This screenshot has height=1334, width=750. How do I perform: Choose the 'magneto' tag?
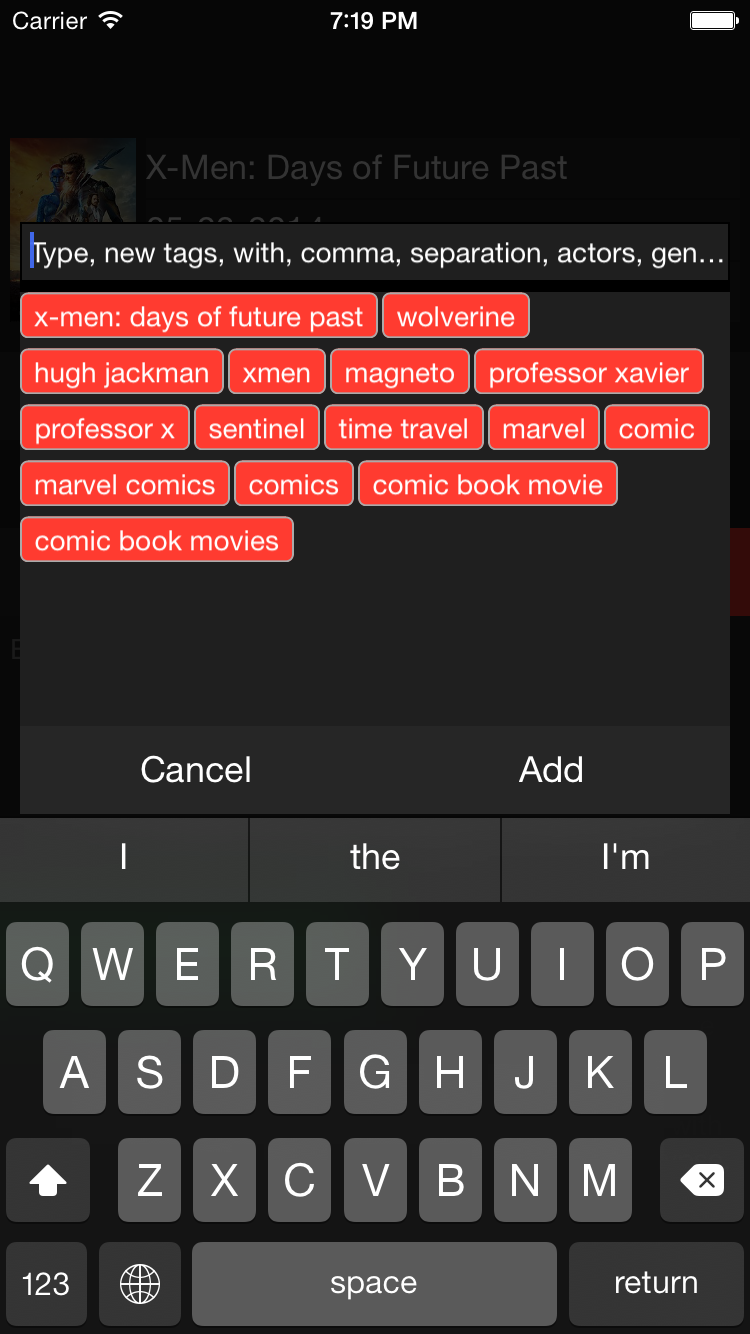399,373
